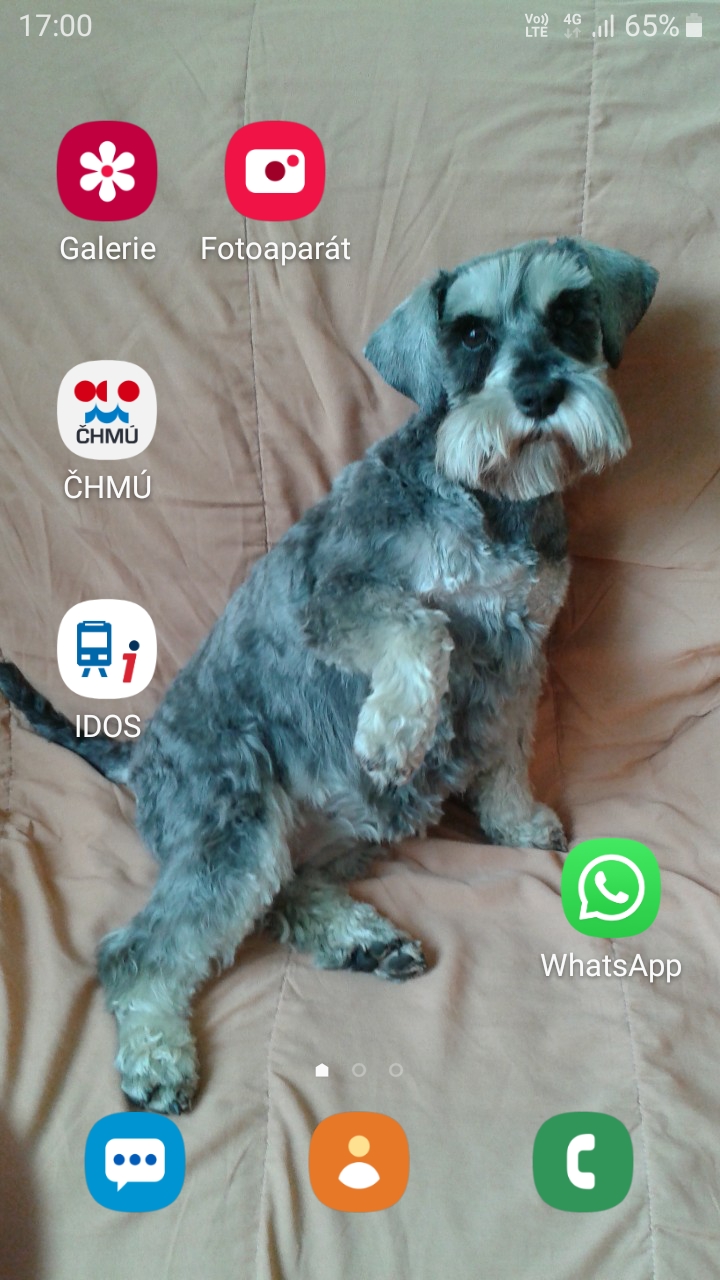Open the Messages app in the dock
This screenshot has height=1280, width=720.
pyautogui.click(x=135, y=1162)
